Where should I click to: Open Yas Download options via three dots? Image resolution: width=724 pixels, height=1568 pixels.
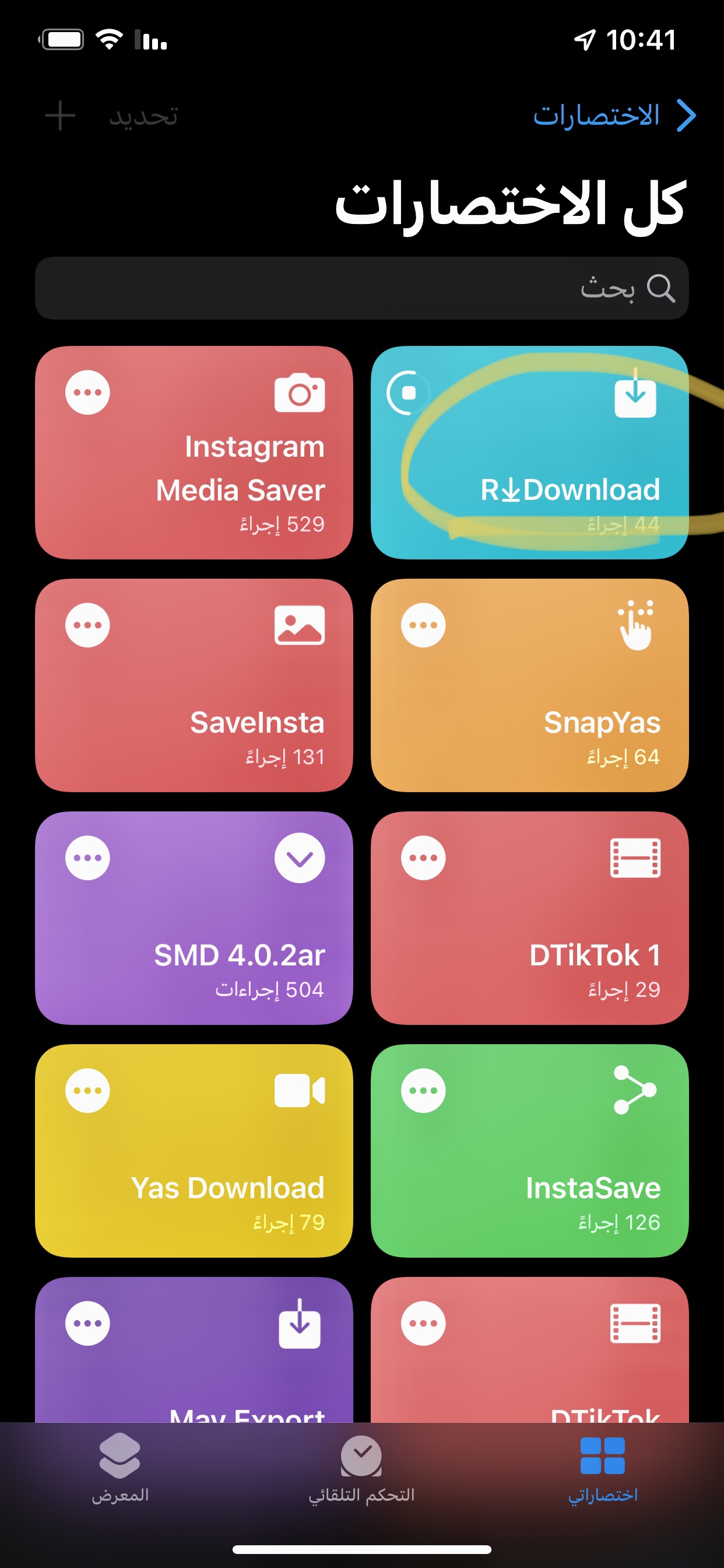[87, 1090]
